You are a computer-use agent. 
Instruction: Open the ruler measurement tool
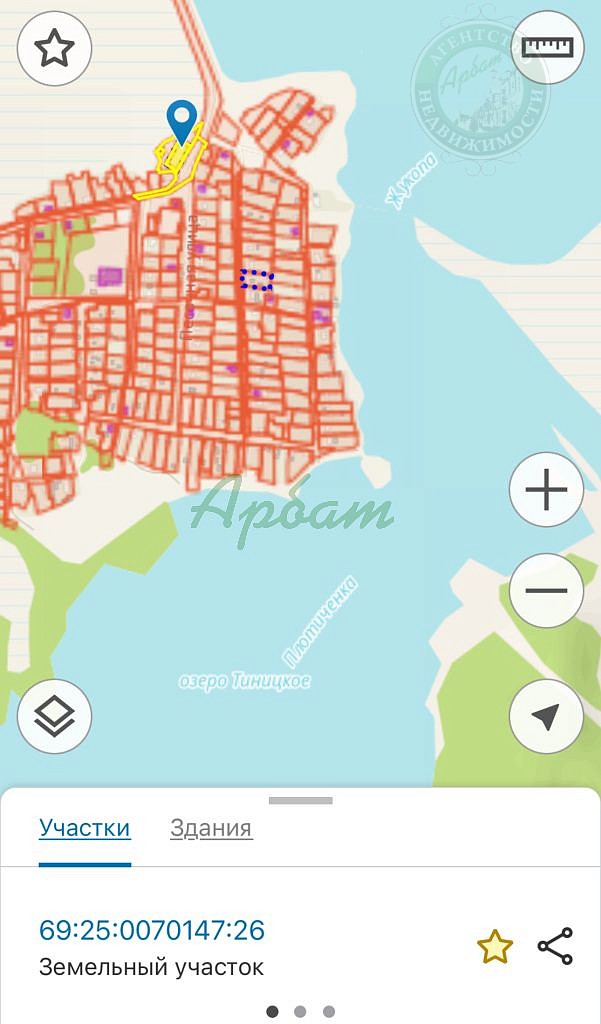click(x=547, y=47)
